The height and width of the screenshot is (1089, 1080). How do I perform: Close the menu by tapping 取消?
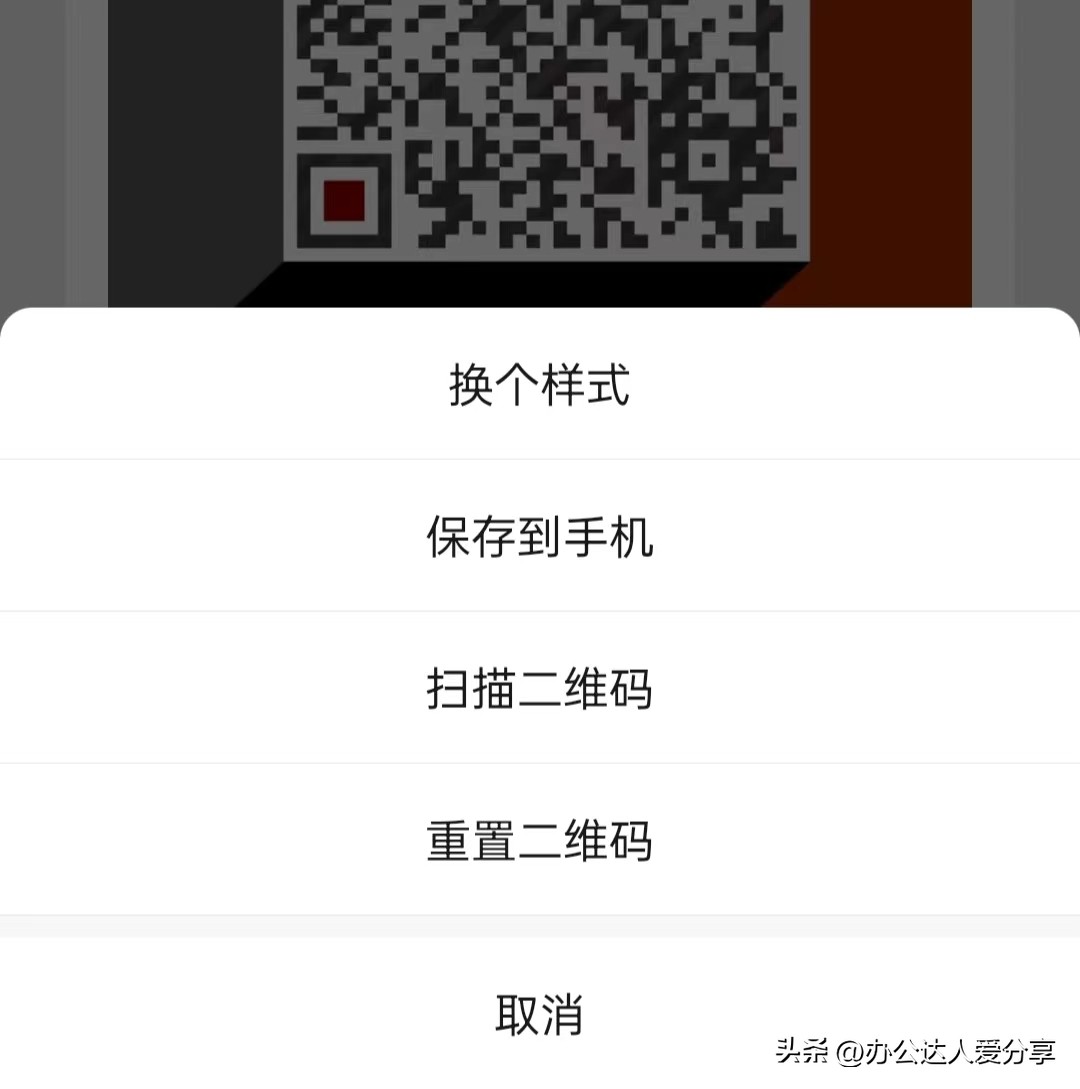pyautogui.click(x=540, y=1016)
